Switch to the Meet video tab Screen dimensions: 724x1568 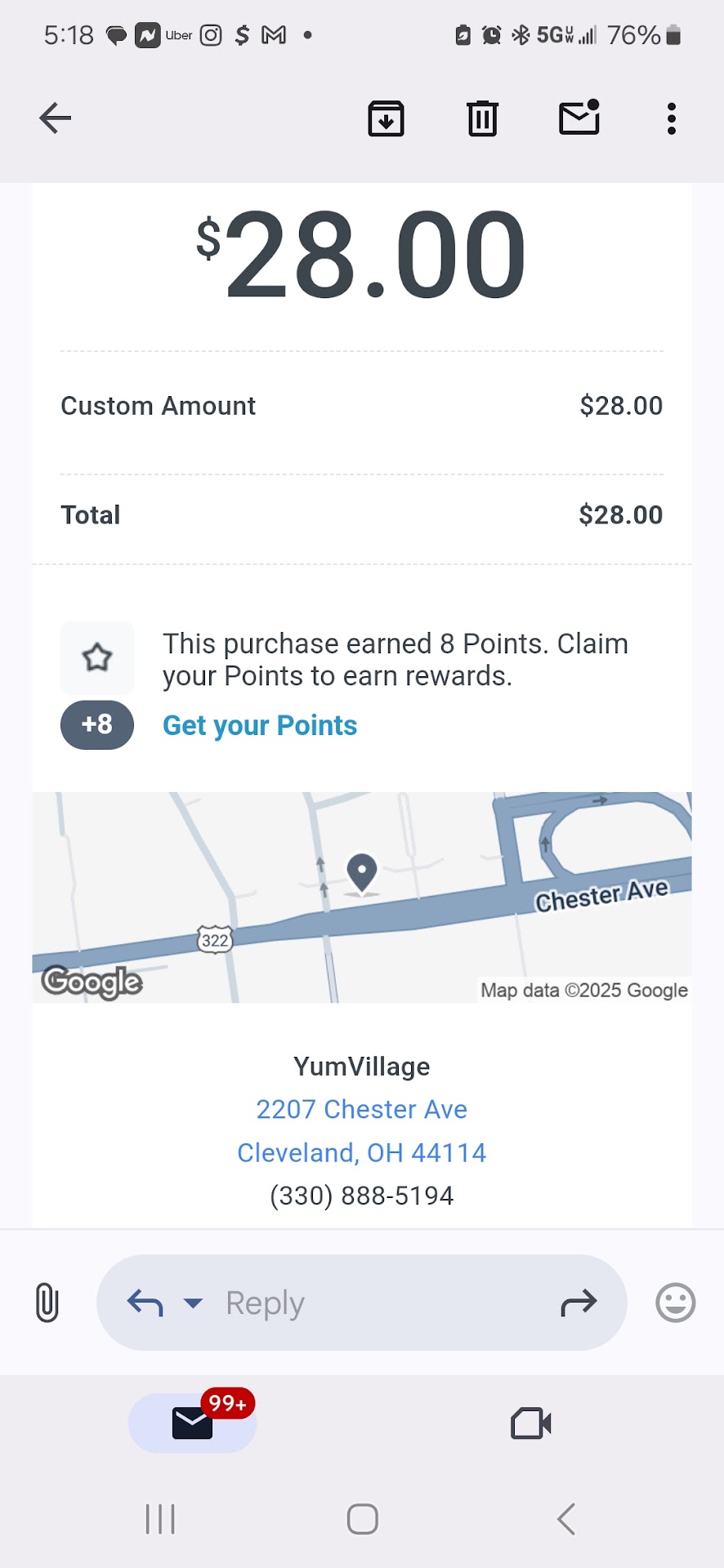click(531, 1423)
